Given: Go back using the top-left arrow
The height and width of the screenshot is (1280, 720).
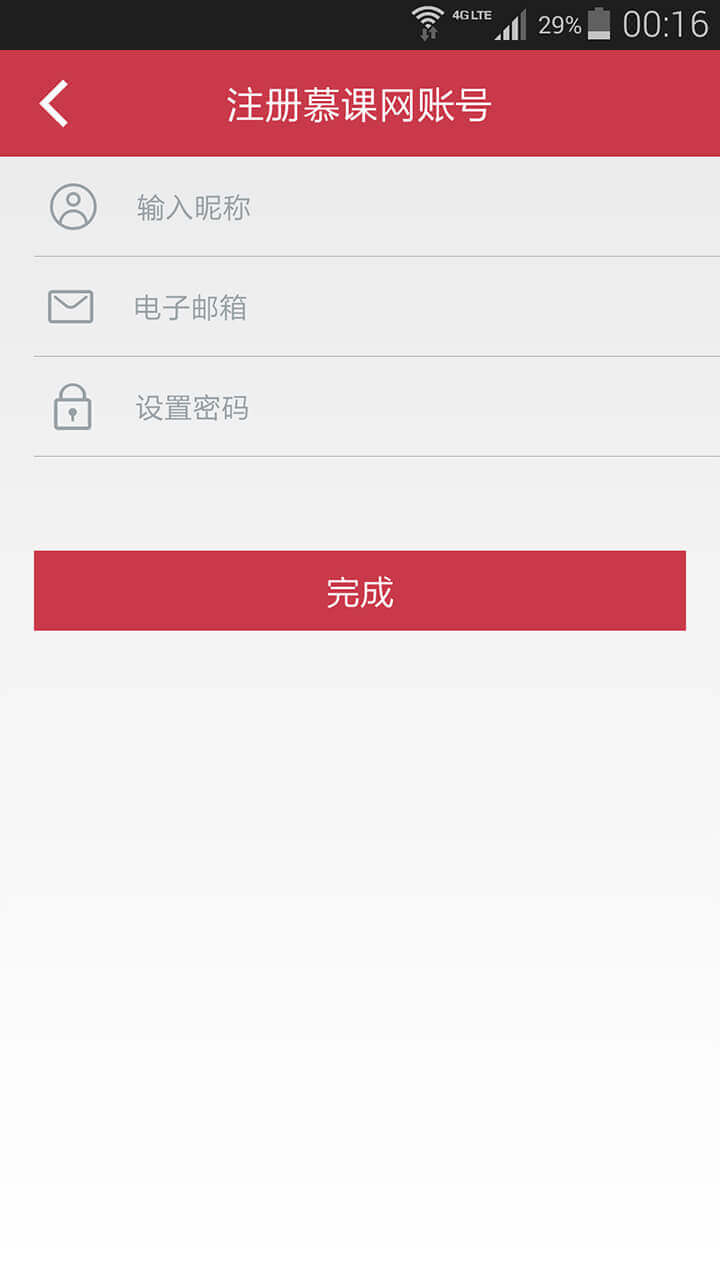Looking at the screenshot, I should click(54, 104).
